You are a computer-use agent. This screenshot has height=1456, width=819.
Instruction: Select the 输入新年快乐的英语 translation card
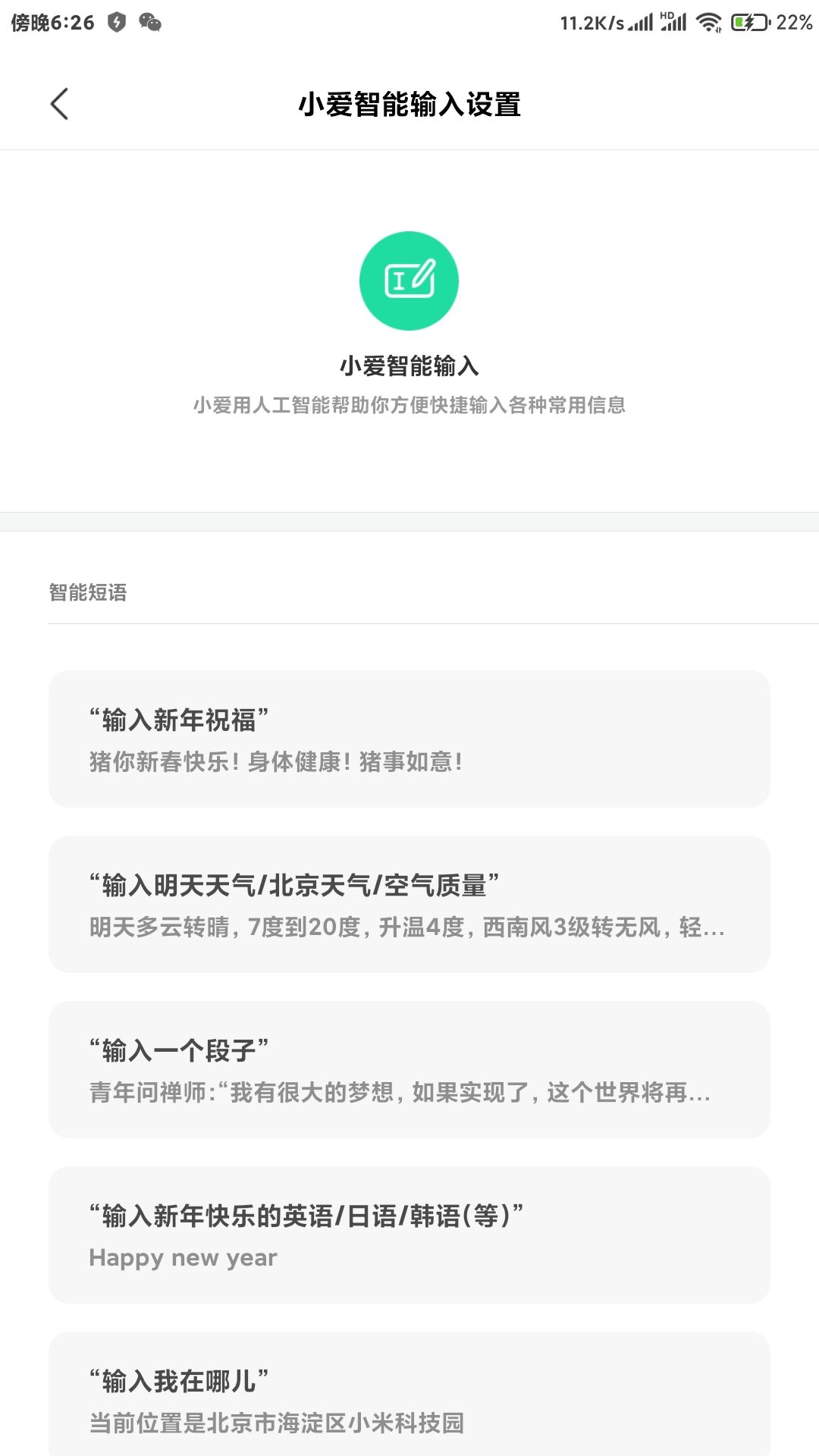click(409, 1232)
